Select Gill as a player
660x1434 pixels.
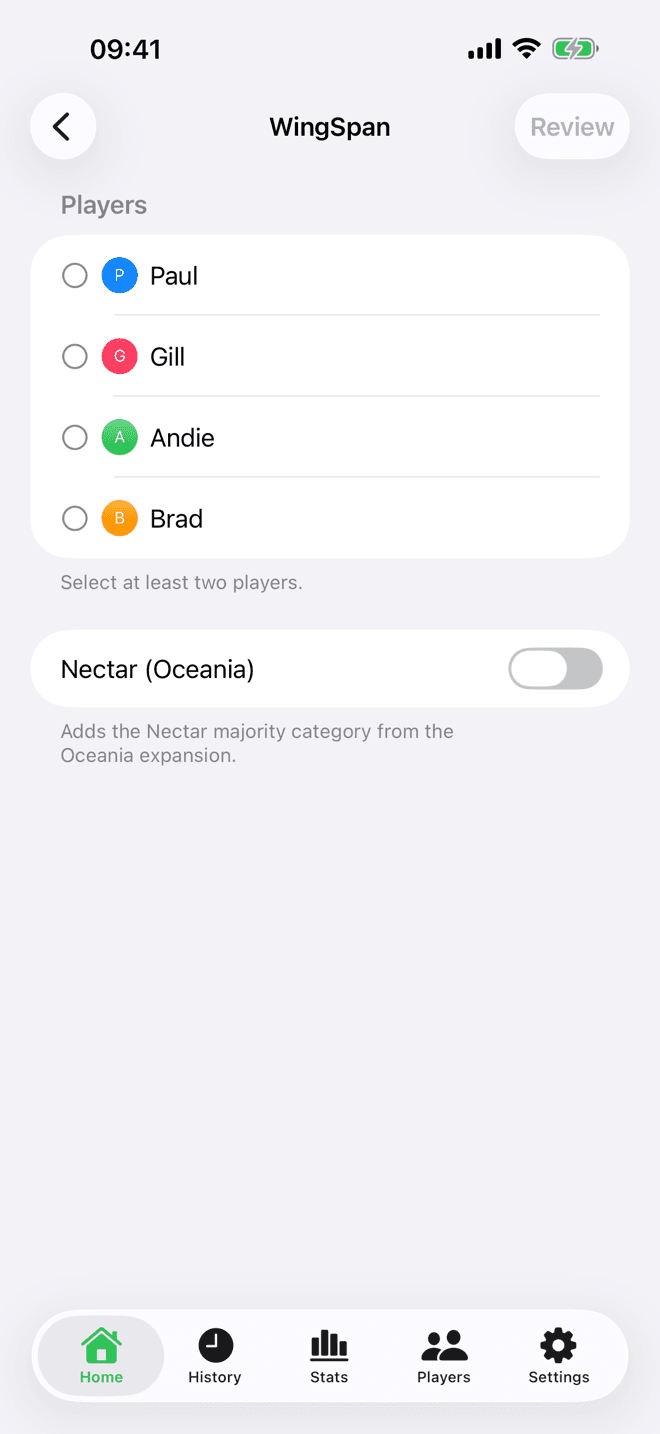[330, 357]
